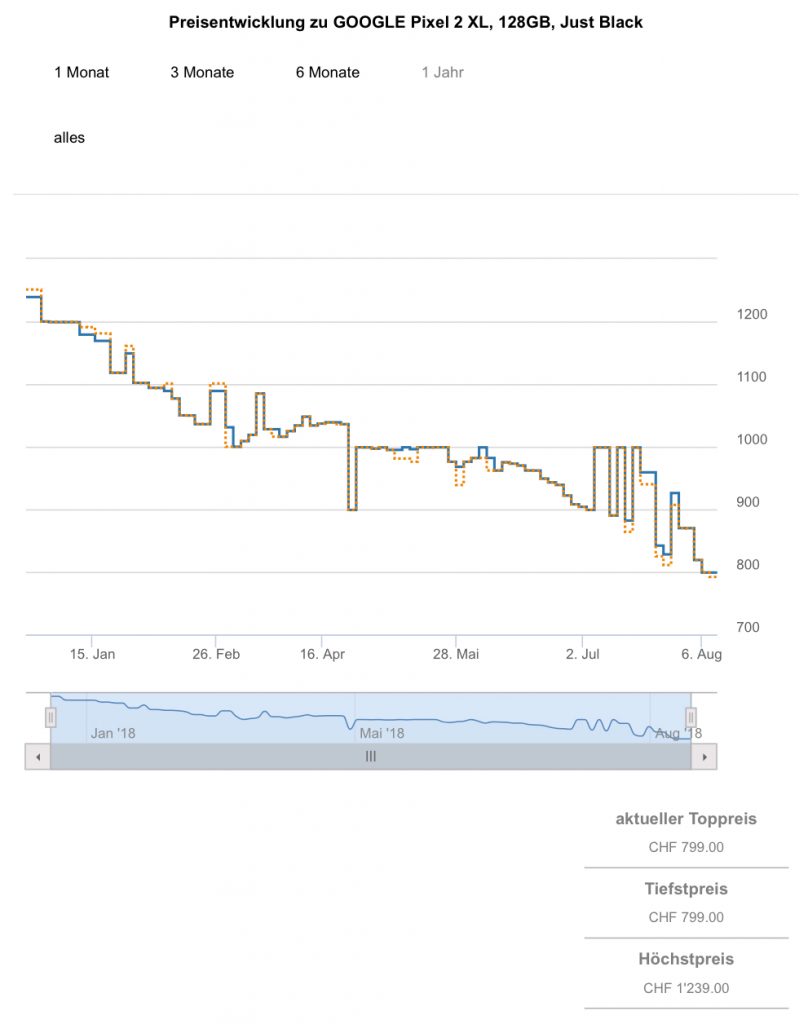Tap the right range handle of navigator
The image size is (808, 1024).
pyautogui.click(x=690, y=716)
